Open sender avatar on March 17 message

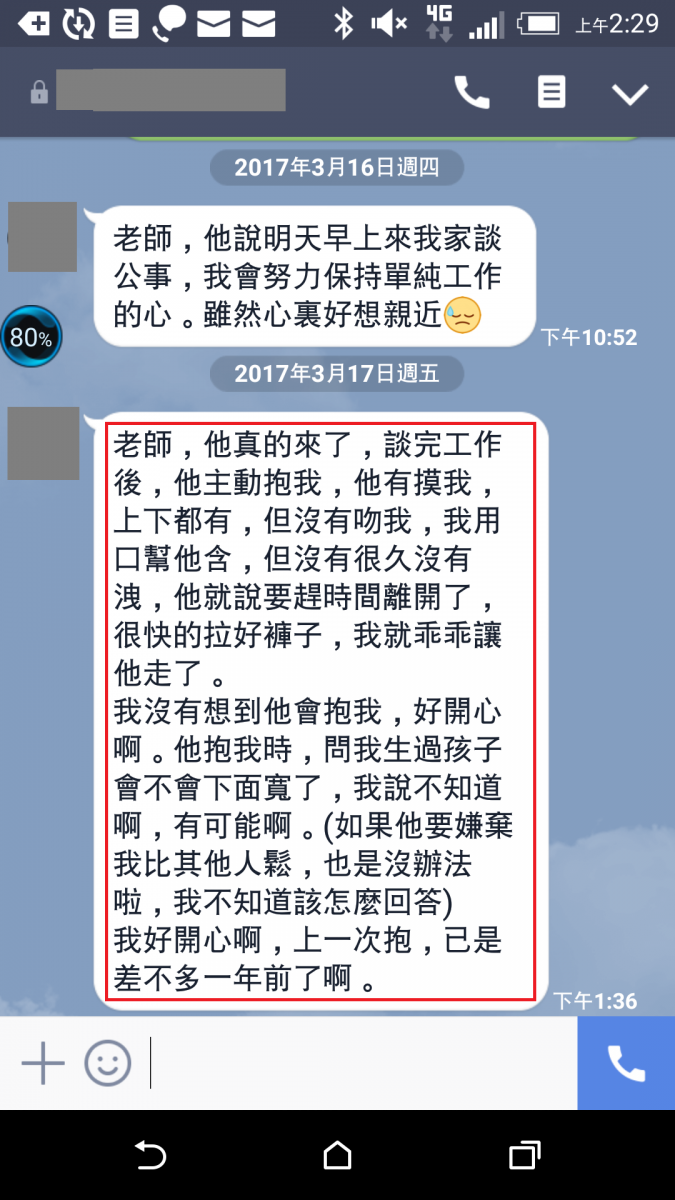[43, 443]
